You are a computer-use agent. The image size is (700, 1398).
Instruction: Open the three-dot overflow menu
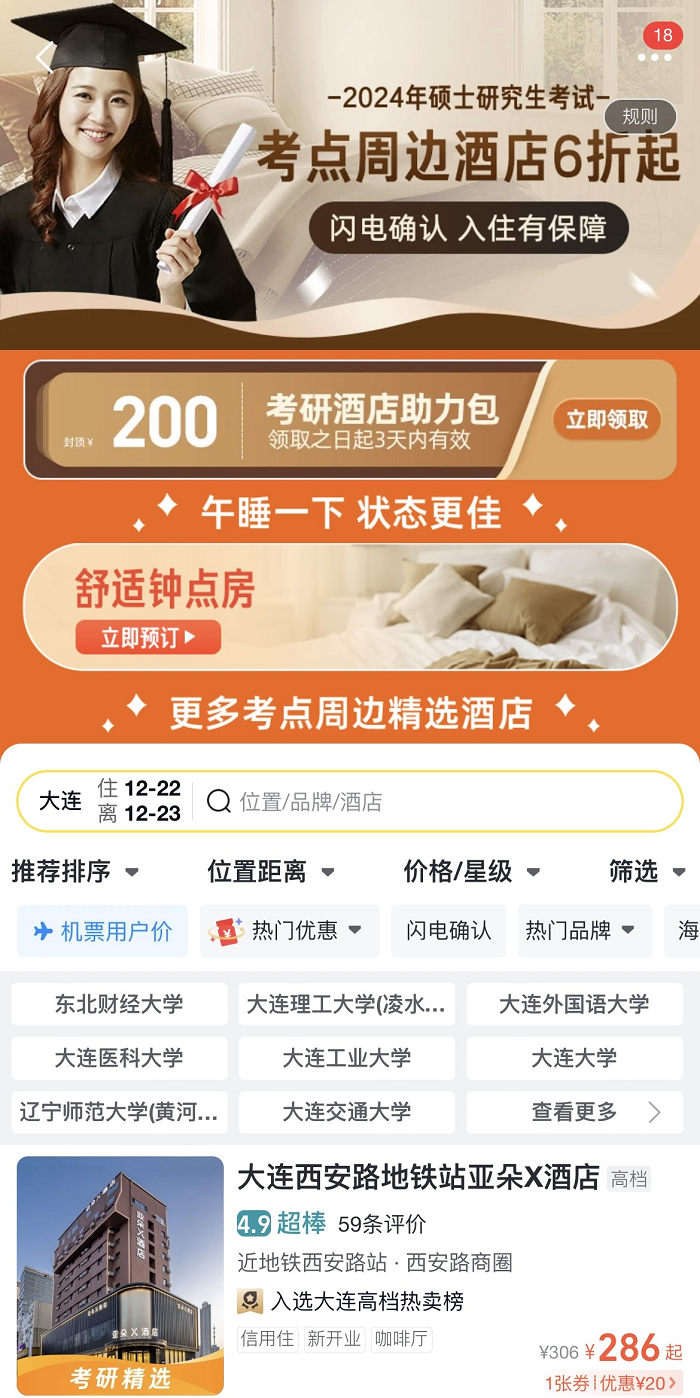coord(655,58)
